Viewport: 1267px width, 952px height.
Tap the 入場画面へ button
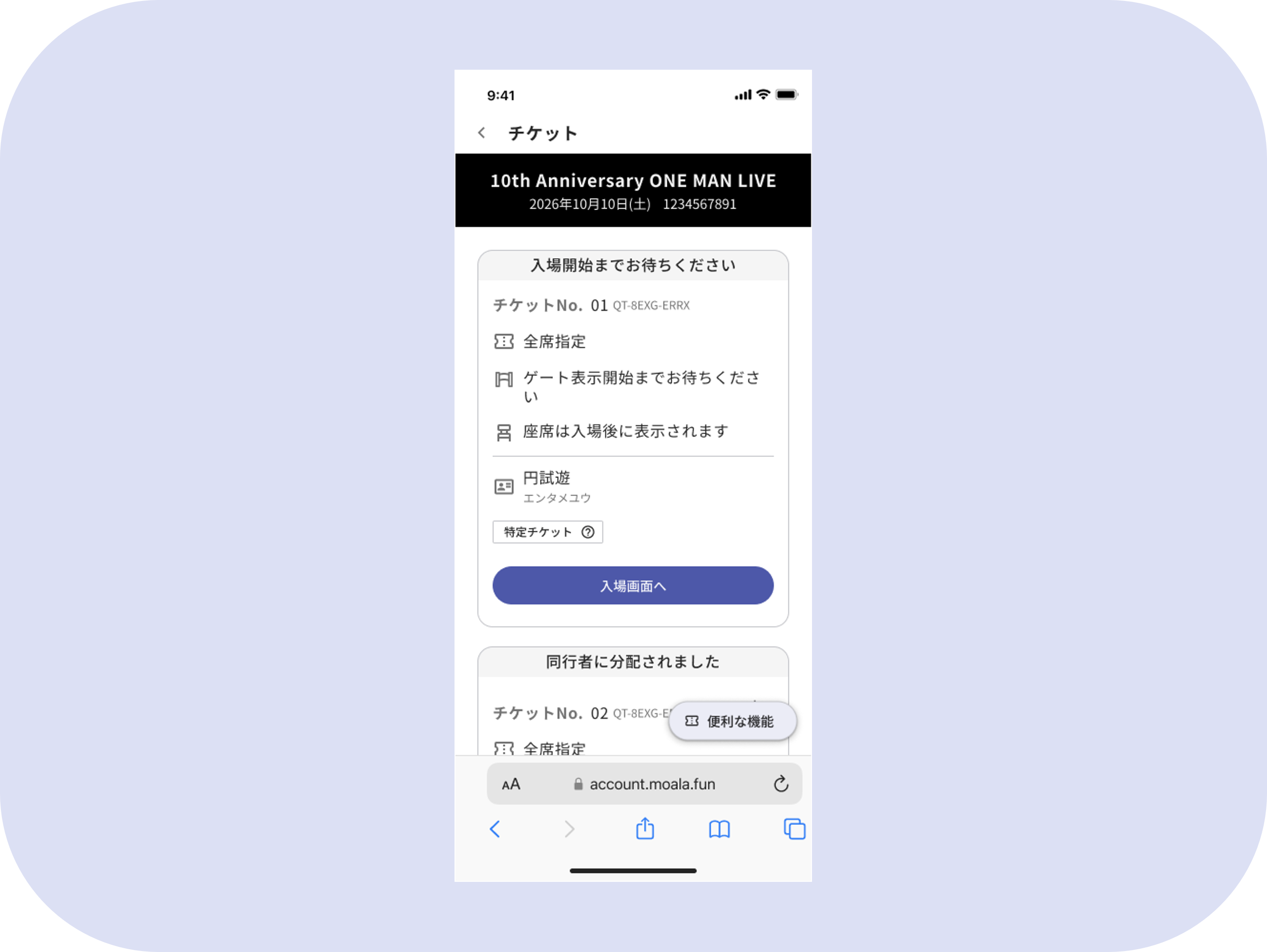click(633, 586)
